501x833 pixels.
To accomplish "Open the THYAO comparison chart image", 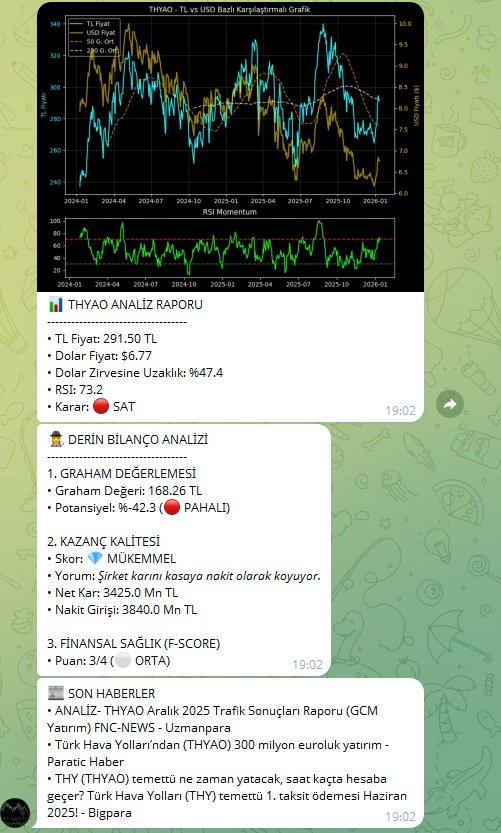I will 231,147.
